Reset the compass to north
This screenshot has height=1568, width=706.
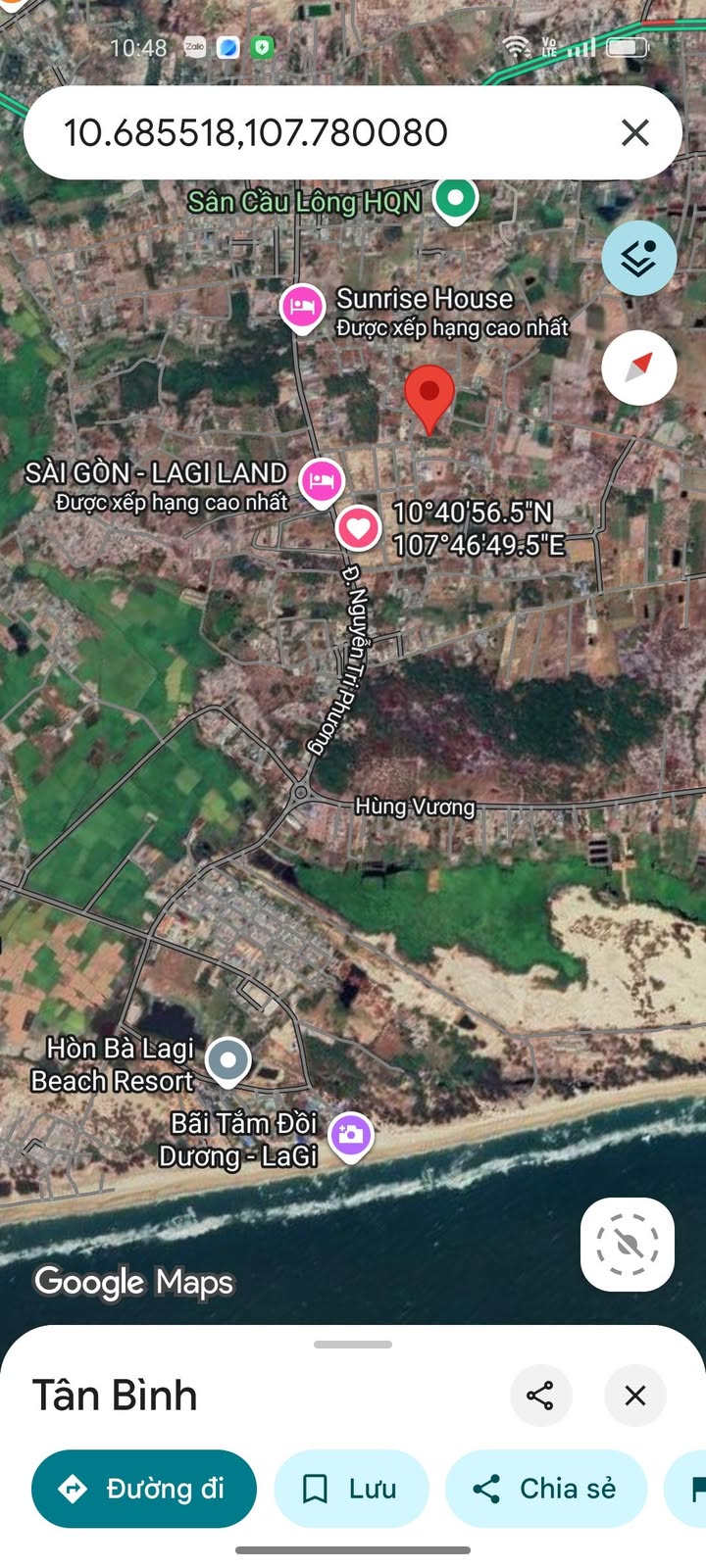click(x=638, y=368)
